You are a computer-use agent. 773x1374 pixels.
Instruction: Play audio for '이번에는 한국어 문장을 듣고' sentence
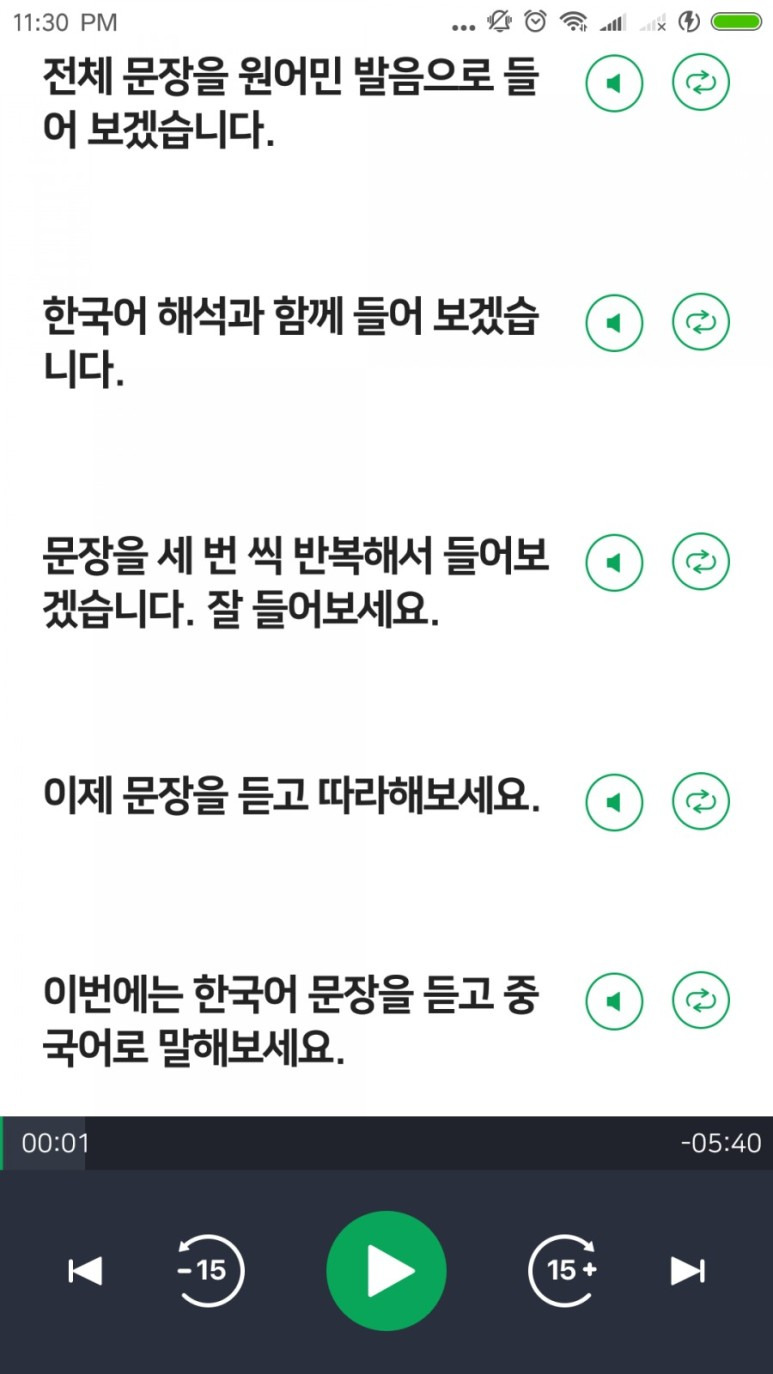click(614, 1000)
